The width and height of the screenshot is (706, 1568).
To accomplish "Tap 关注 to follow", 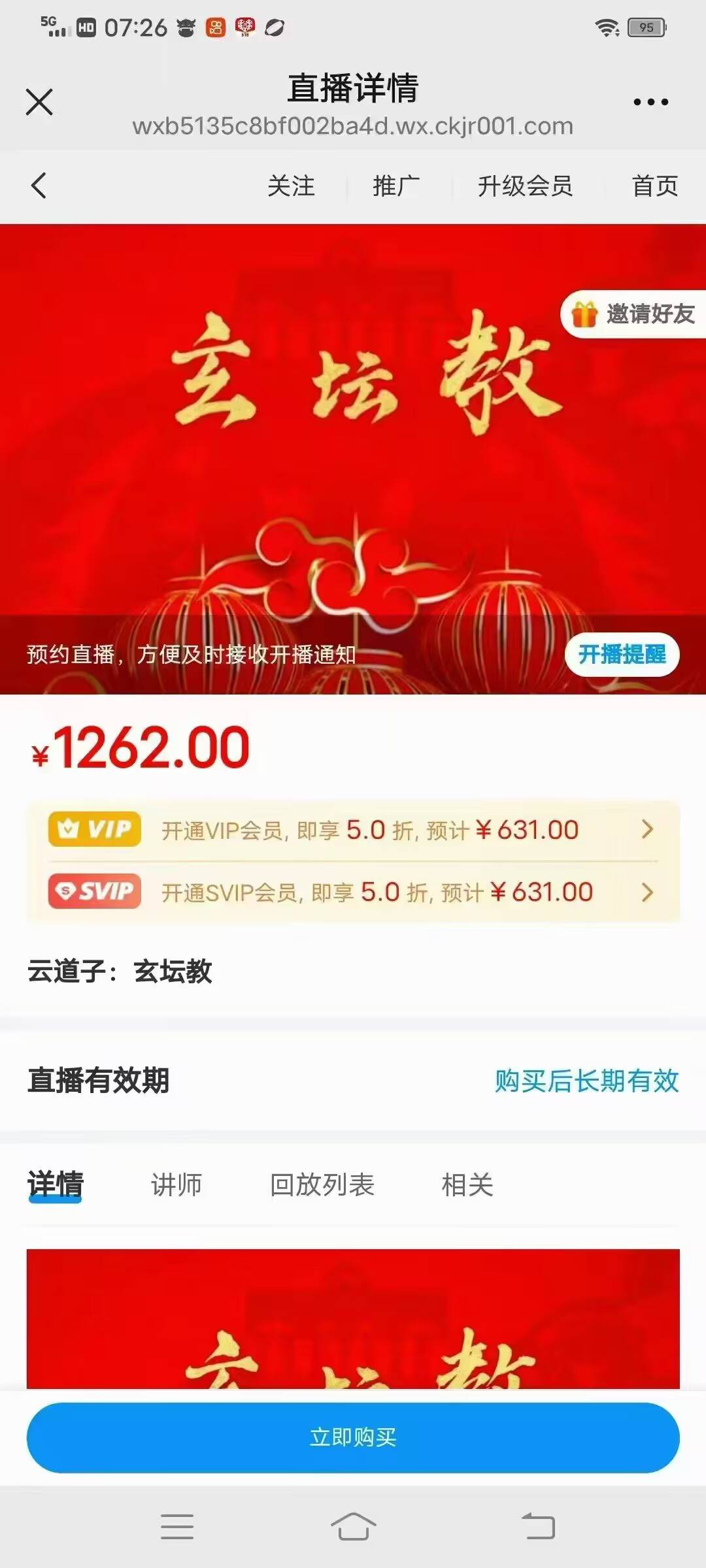I will (291, 186).
